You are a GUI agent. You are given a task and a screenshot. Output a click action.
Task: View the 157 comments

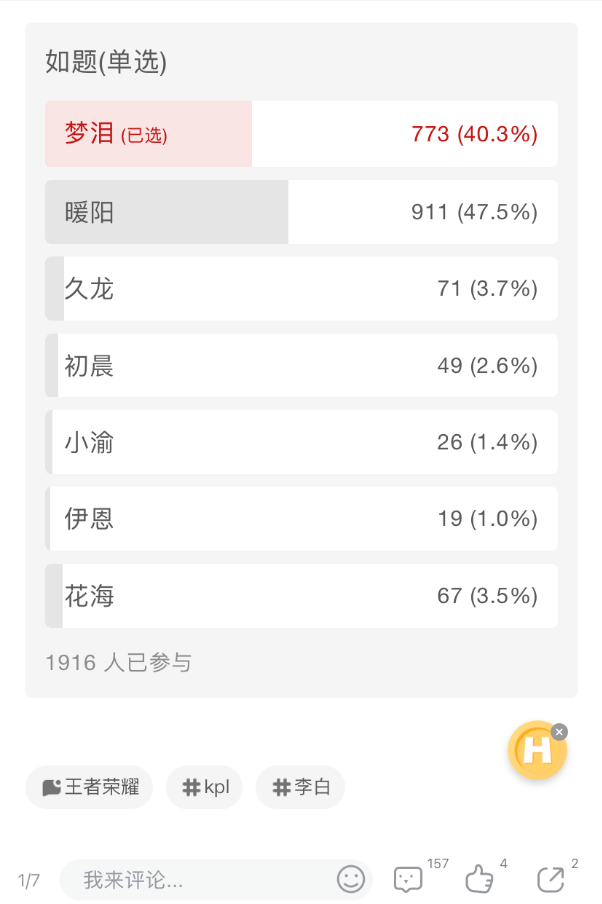[x=408, y=879]
